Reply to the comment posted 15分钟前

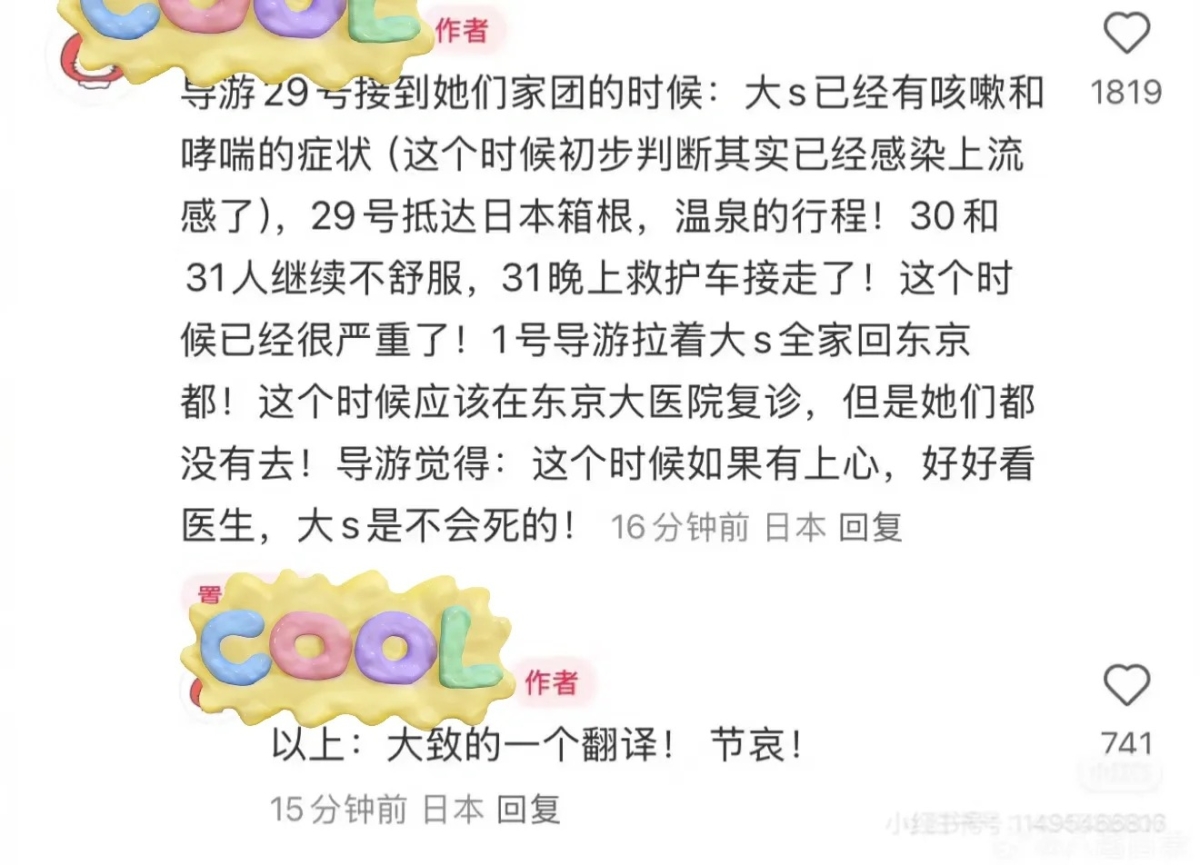528,809
